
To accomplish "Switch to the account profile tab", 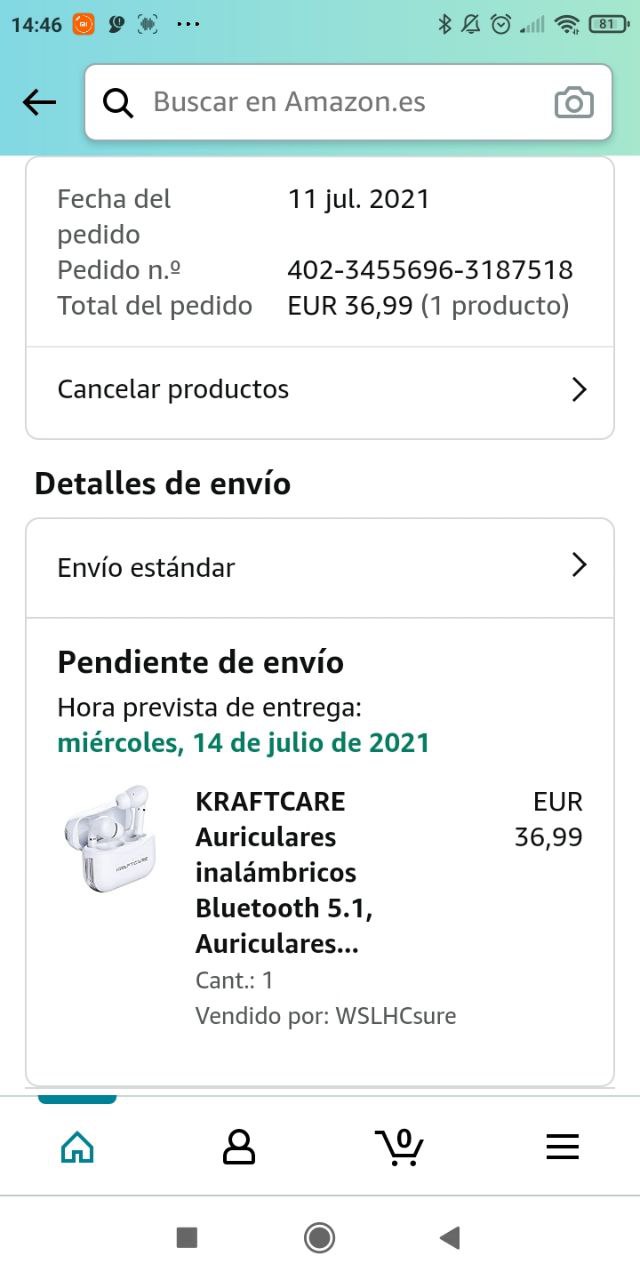I will 238,1147.
